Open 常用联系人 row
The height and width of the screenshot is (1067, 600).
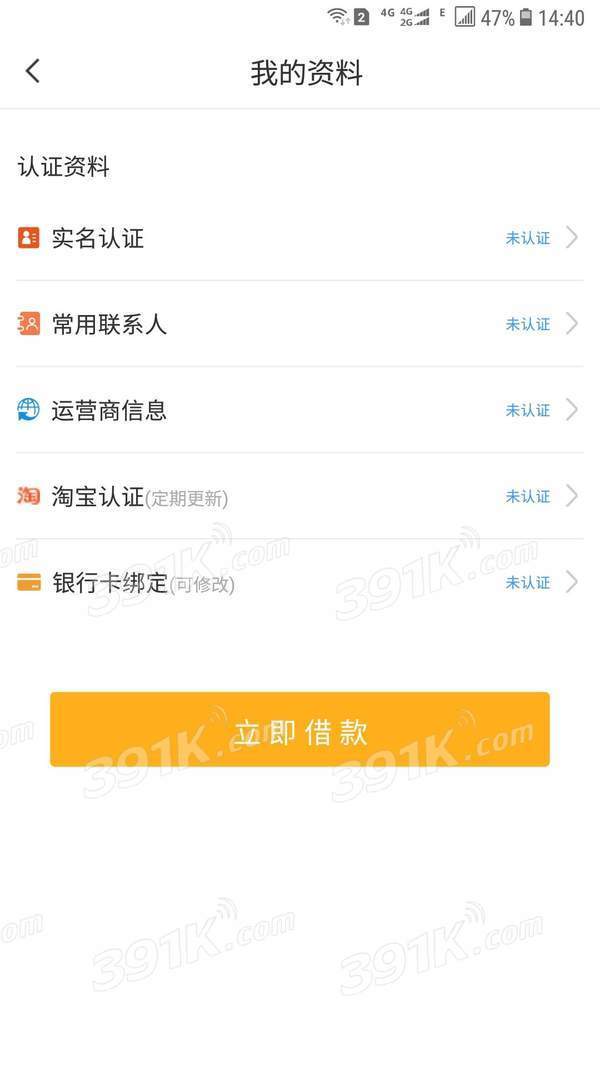click(299, 324)
